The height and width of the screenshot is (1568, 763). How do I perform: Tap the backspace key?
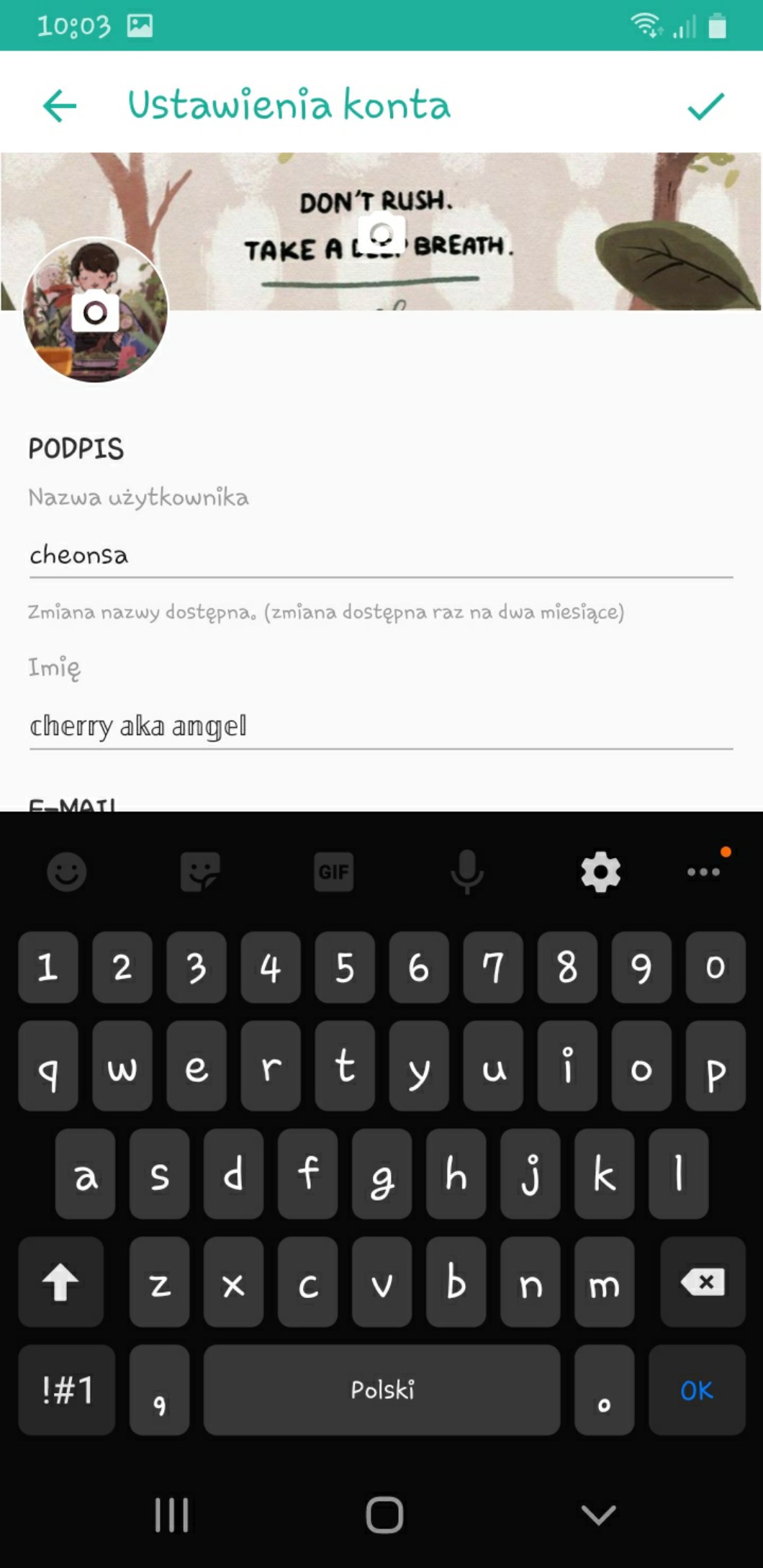click(703, 1282)
